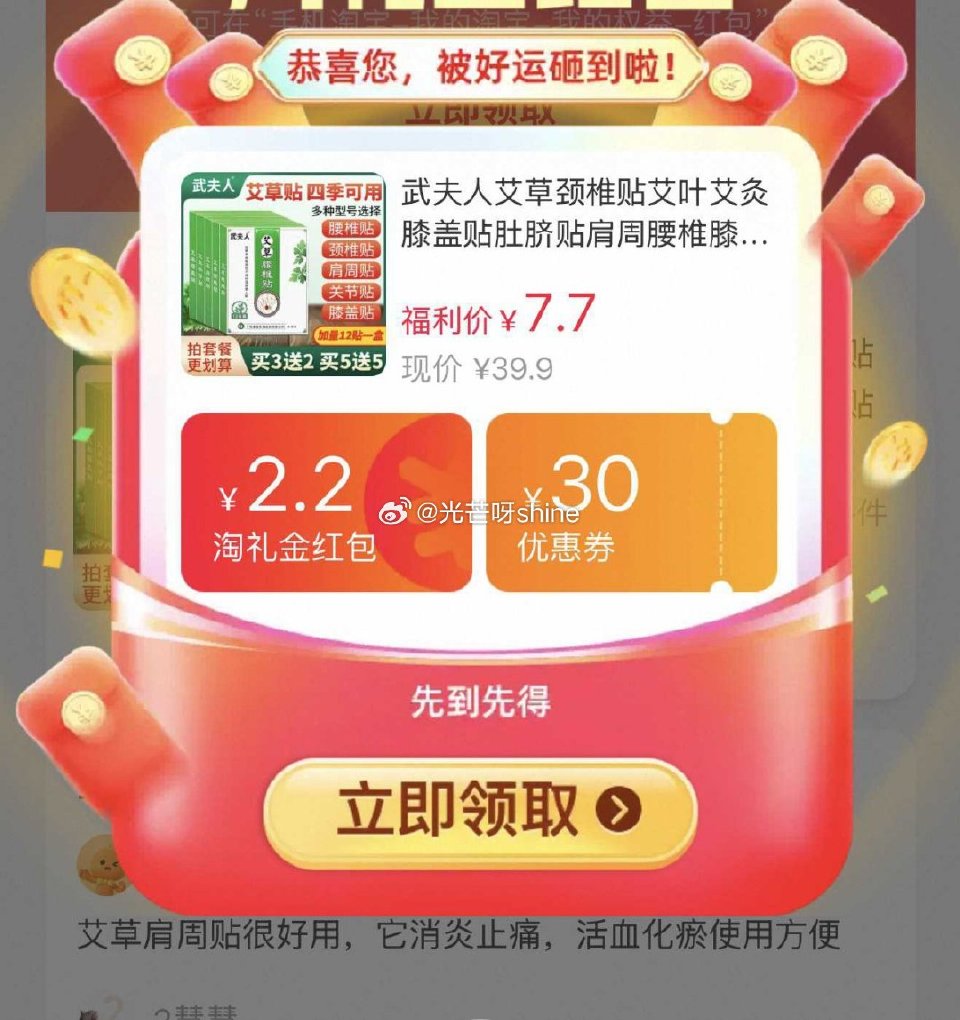Select the 膝盖贴 type tag
Image resolution: width=960 pixels, height=1020 pixels.
coord(352,311)
